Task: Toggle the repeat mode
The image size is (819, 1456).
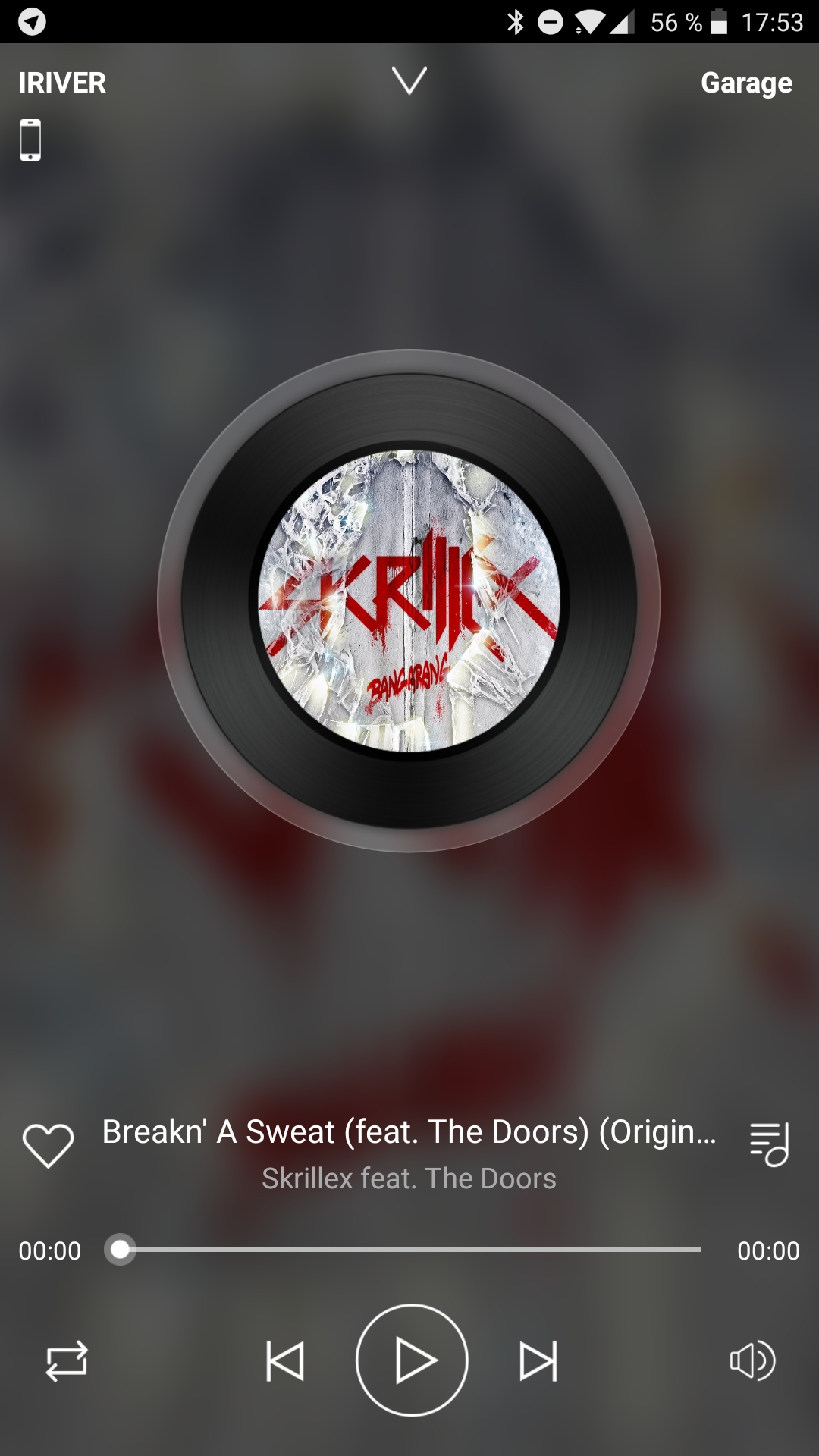Action: pos(67,1361)
